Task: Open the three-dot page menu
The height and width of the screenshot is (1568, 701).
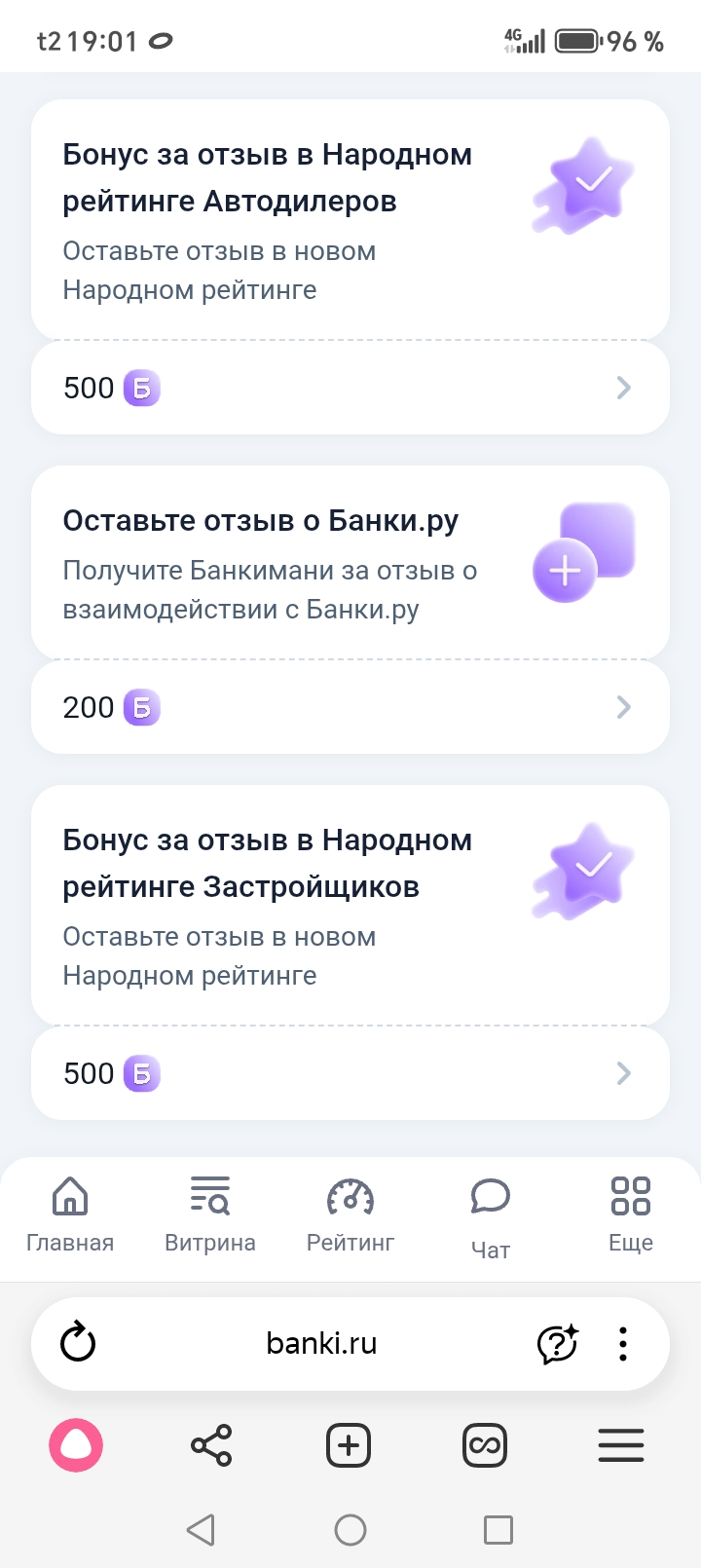Action: (623, 1343)
